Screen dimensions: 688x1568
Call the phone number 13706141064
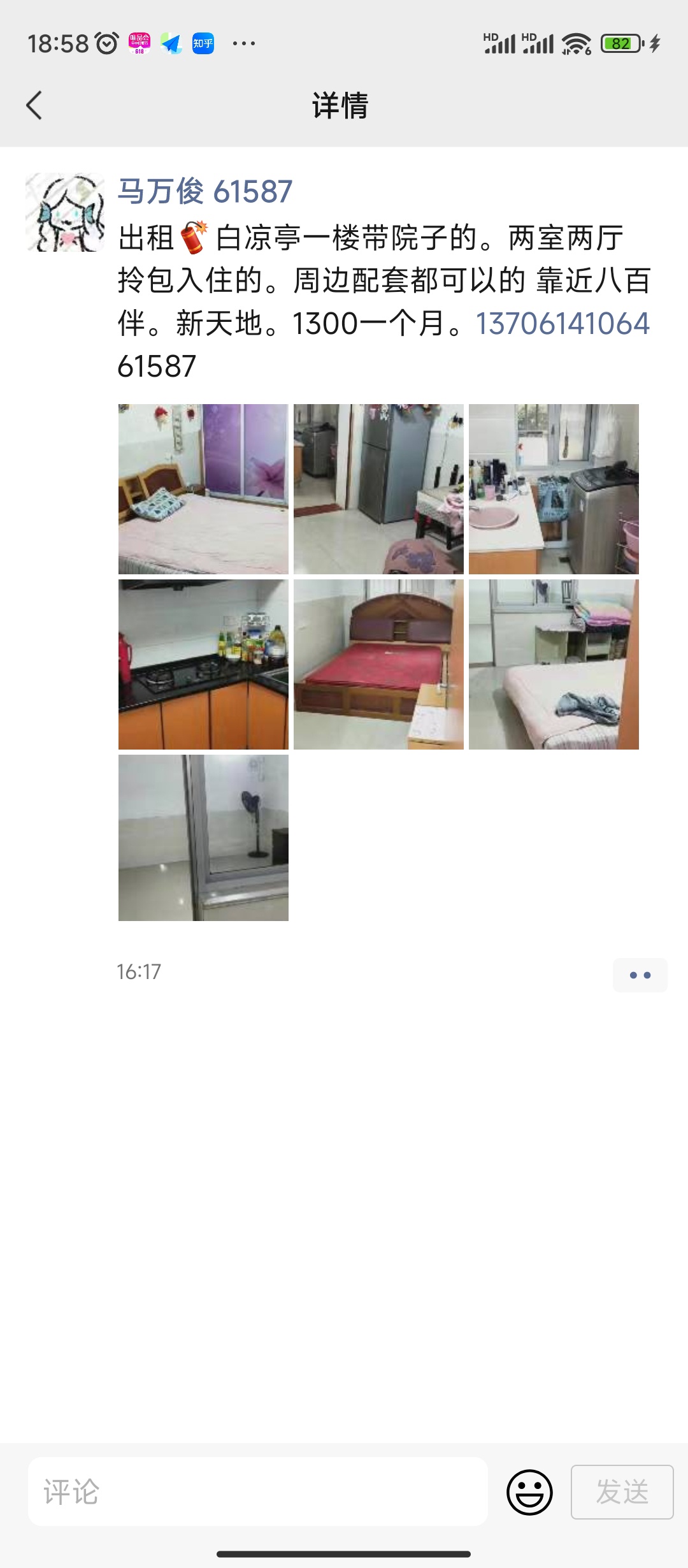pyautogui.click(x=563, y=323)
